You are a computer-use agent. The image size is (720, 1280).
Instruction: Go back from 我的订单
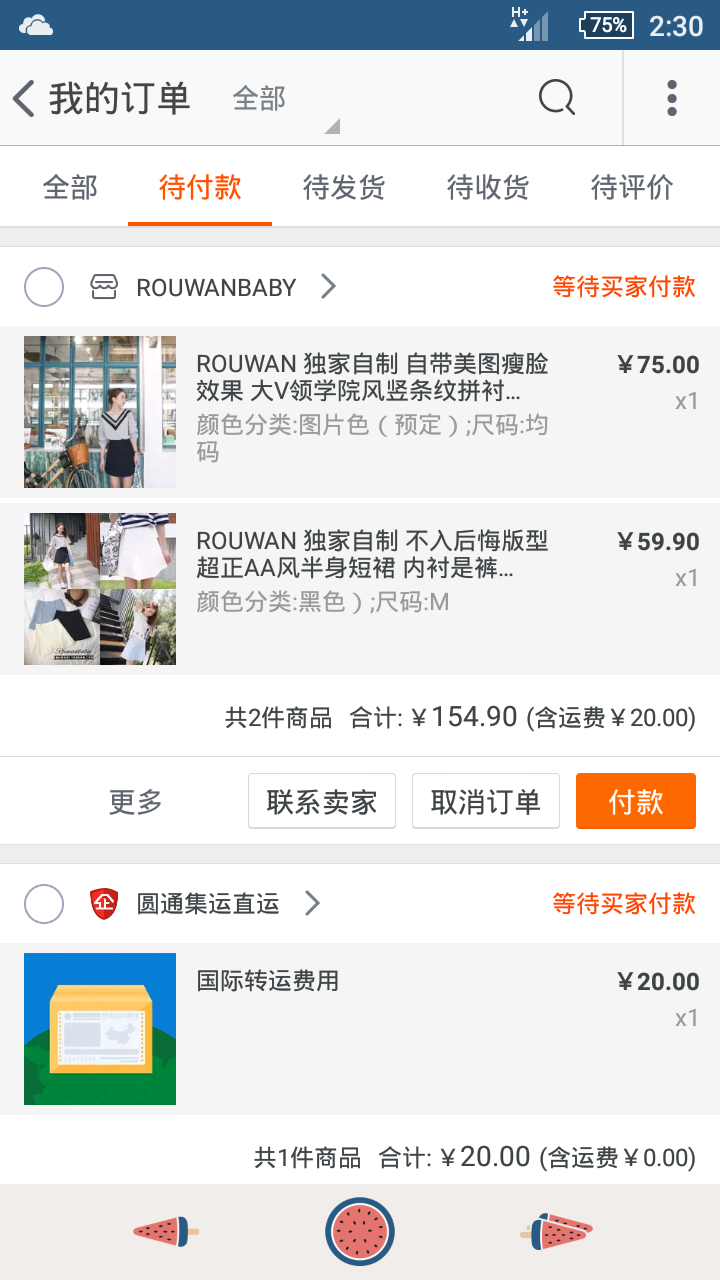(24, 99)
